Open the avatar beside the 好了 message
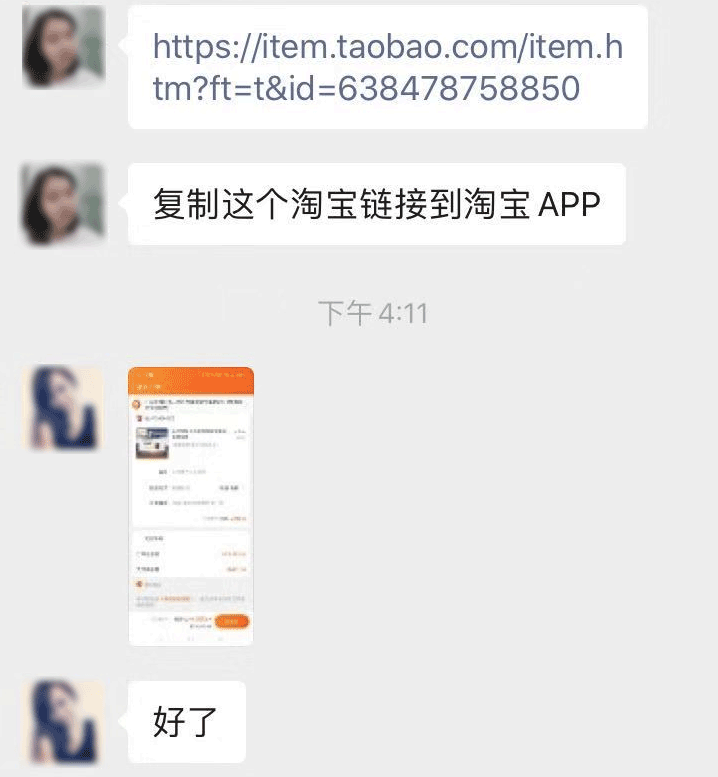 tap(63, 721)
